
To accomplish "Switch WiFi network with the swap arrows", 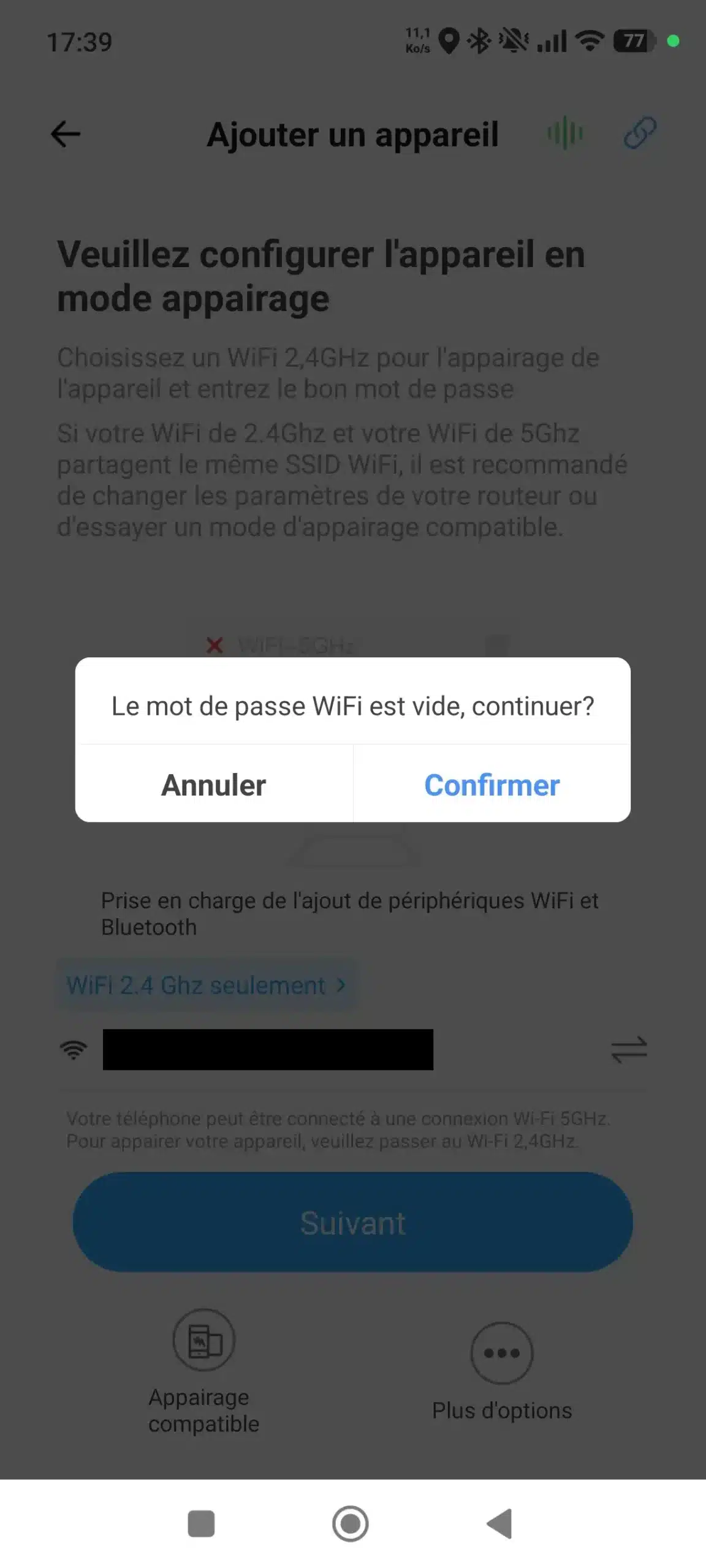I will [x=629, y=1049].
